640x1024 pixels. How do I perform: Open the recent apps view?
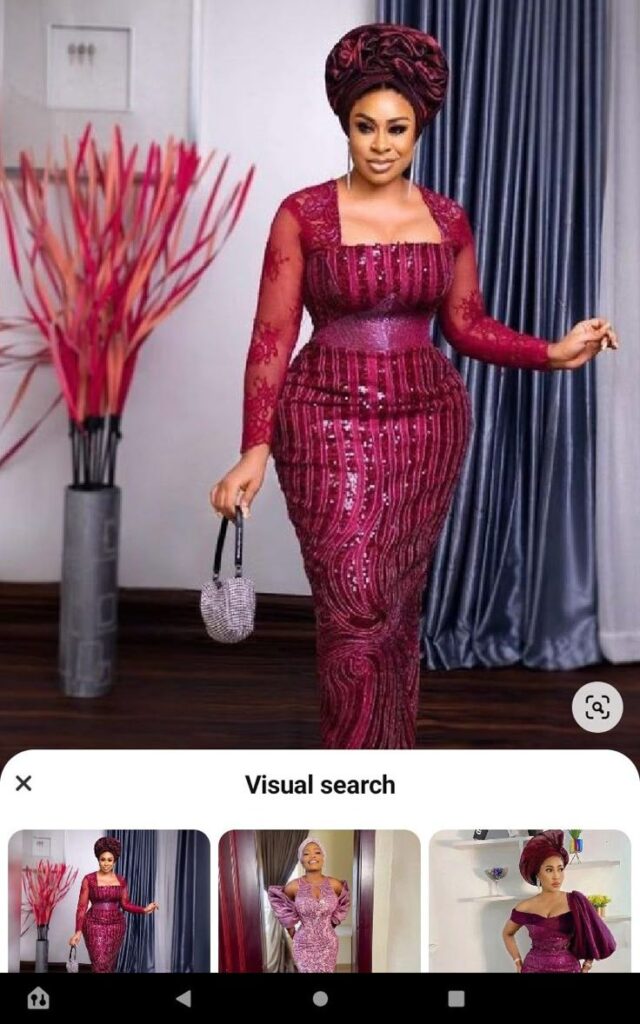(x=456, y=998)
